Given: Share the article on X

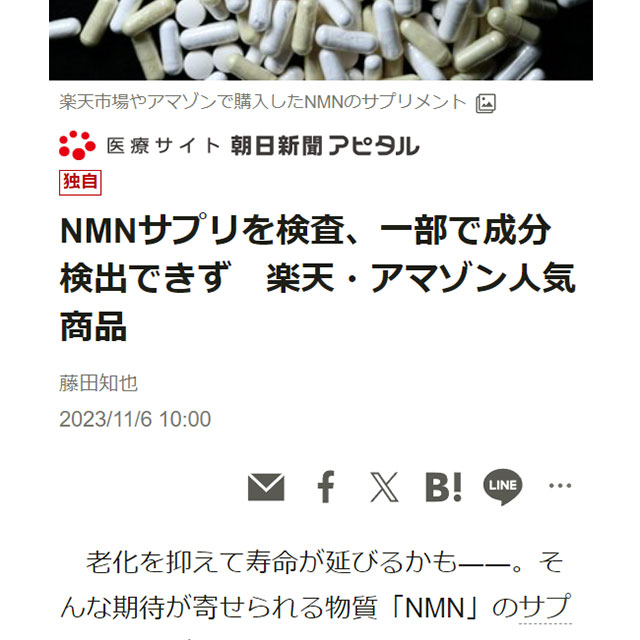Looking at the screenshot, I should click(x=383, y=487).
